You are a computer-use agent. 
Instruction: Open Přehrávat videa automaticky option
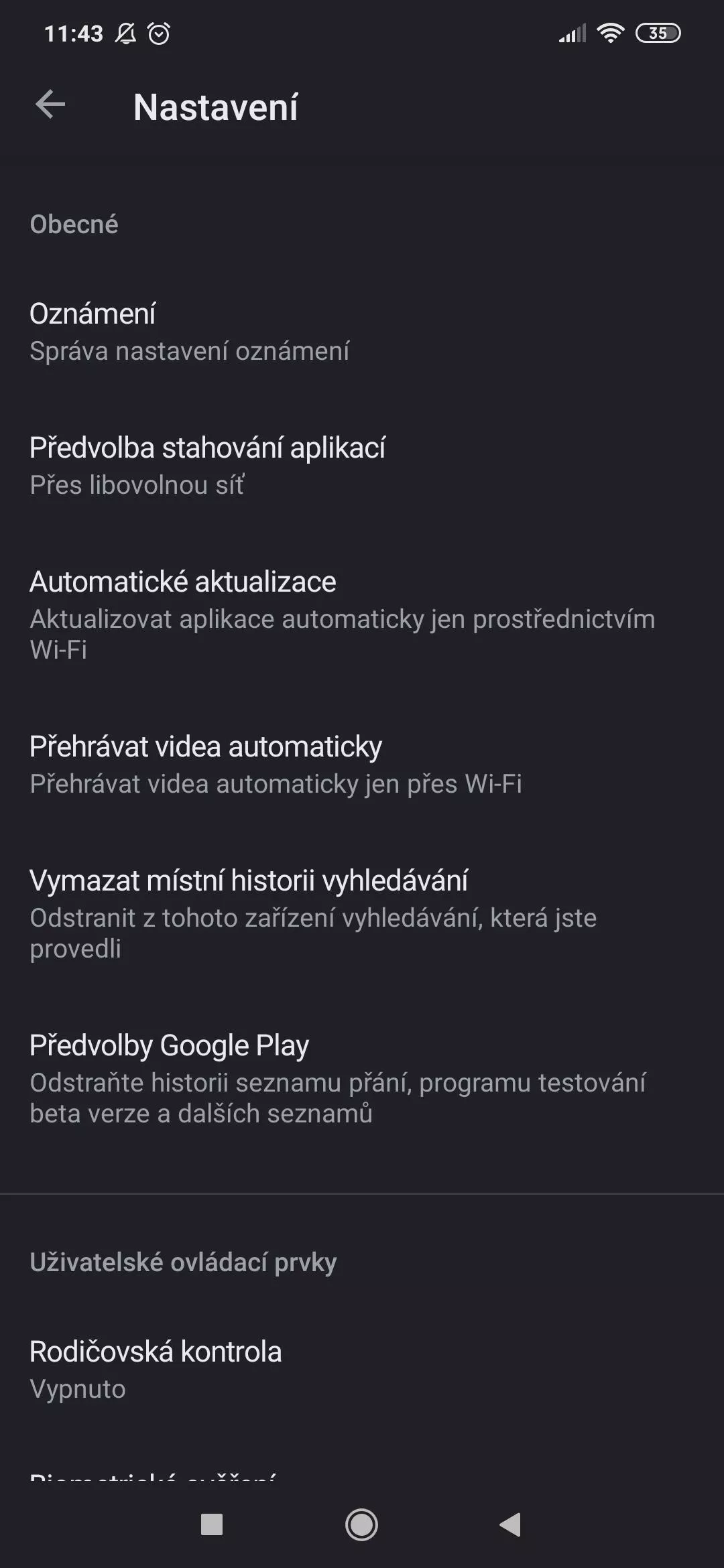pos(362,765)
